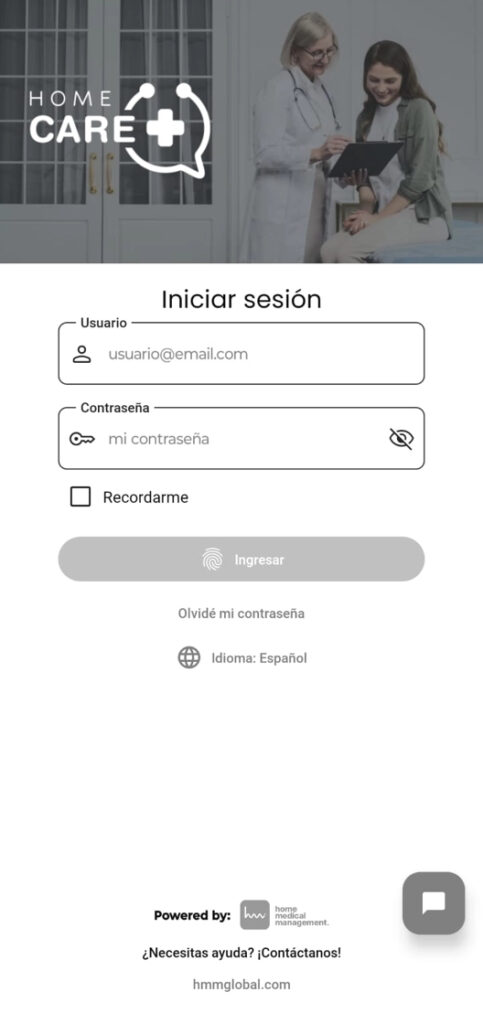483x1024 pixels.
Task: Tap the Ingresar login button
Action: tap(242, 559)
